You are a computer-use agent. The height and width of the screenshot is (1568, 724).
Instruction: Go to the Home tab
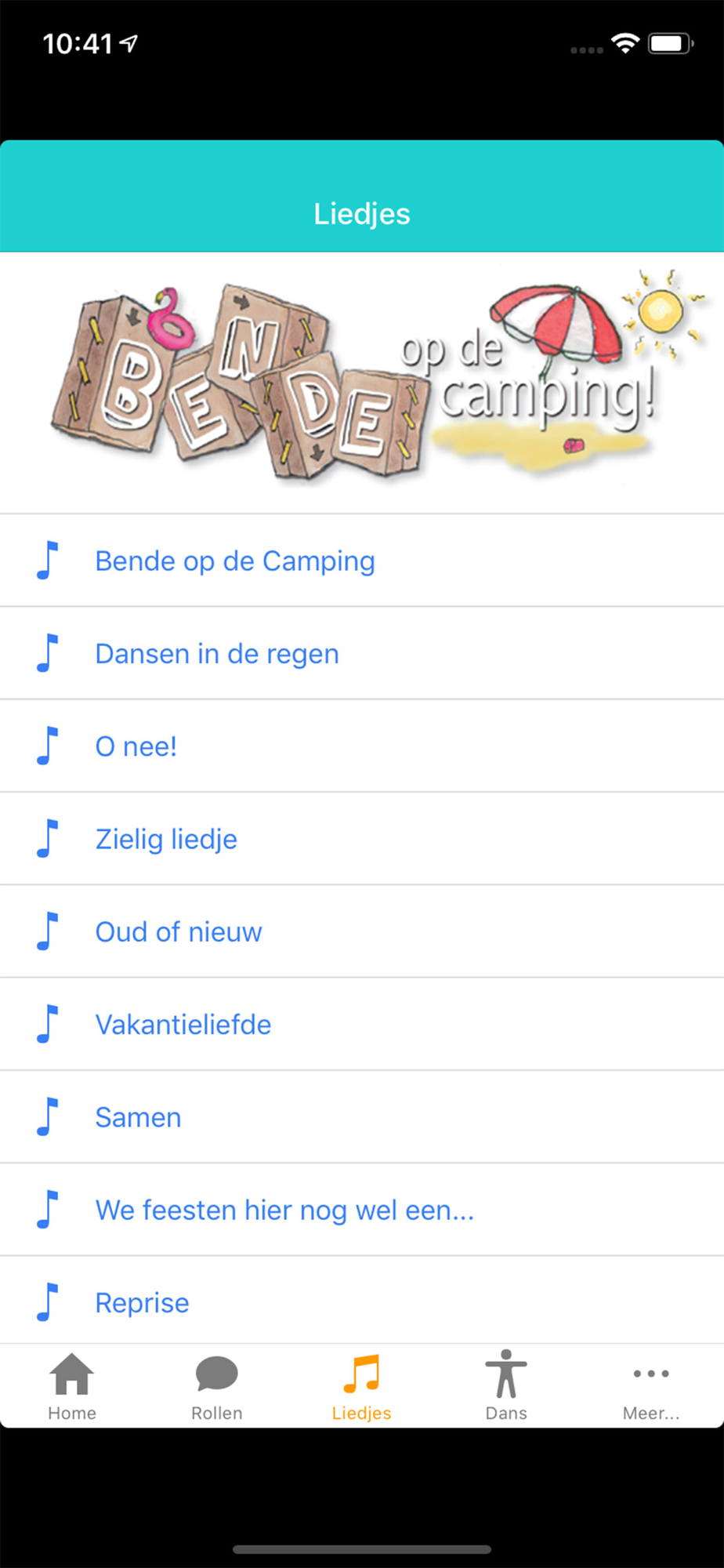72,1386
